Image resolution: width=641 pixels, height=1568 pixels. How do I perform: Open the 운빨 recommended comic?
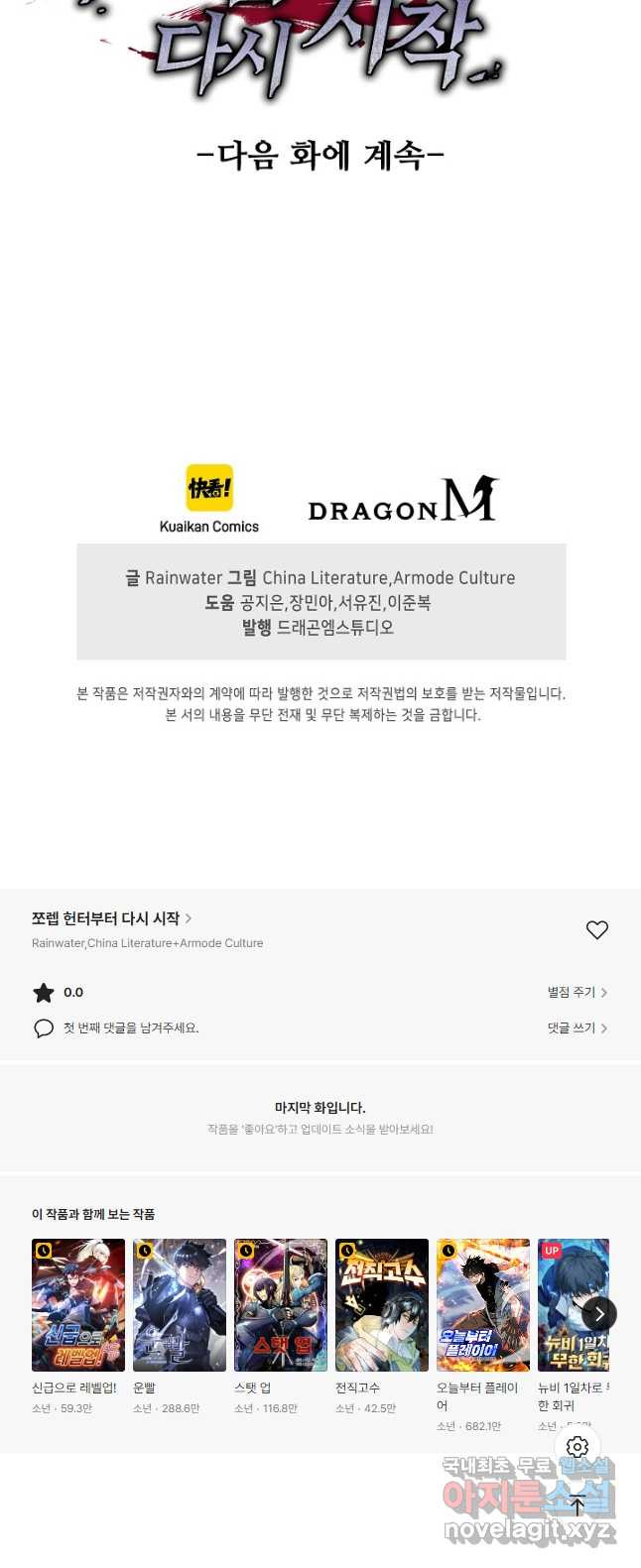180,1305
